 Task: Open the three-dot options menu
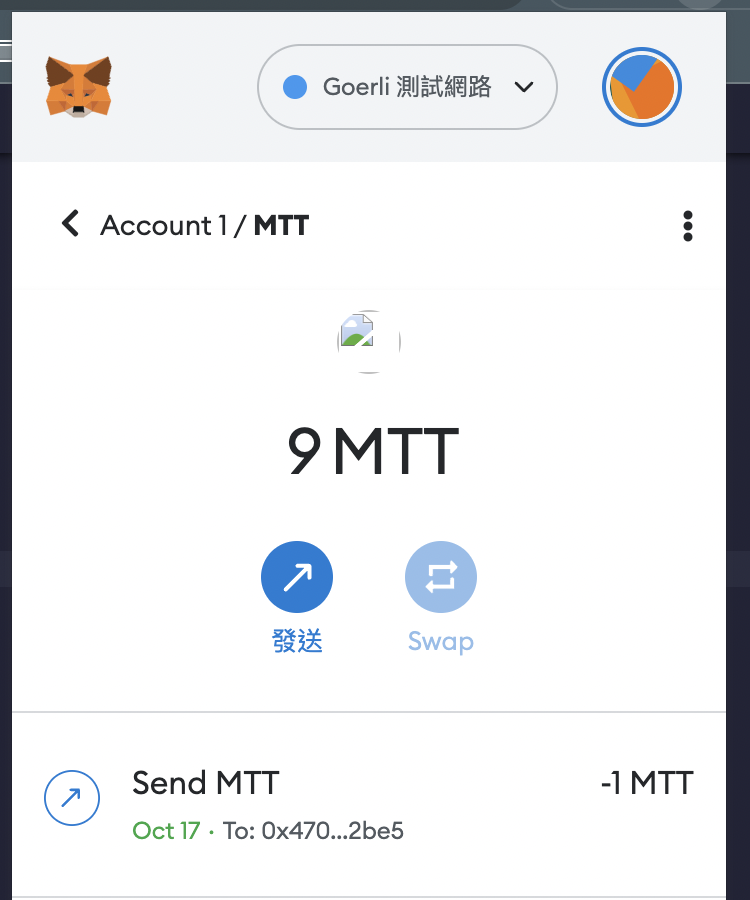tap(688, 227)
